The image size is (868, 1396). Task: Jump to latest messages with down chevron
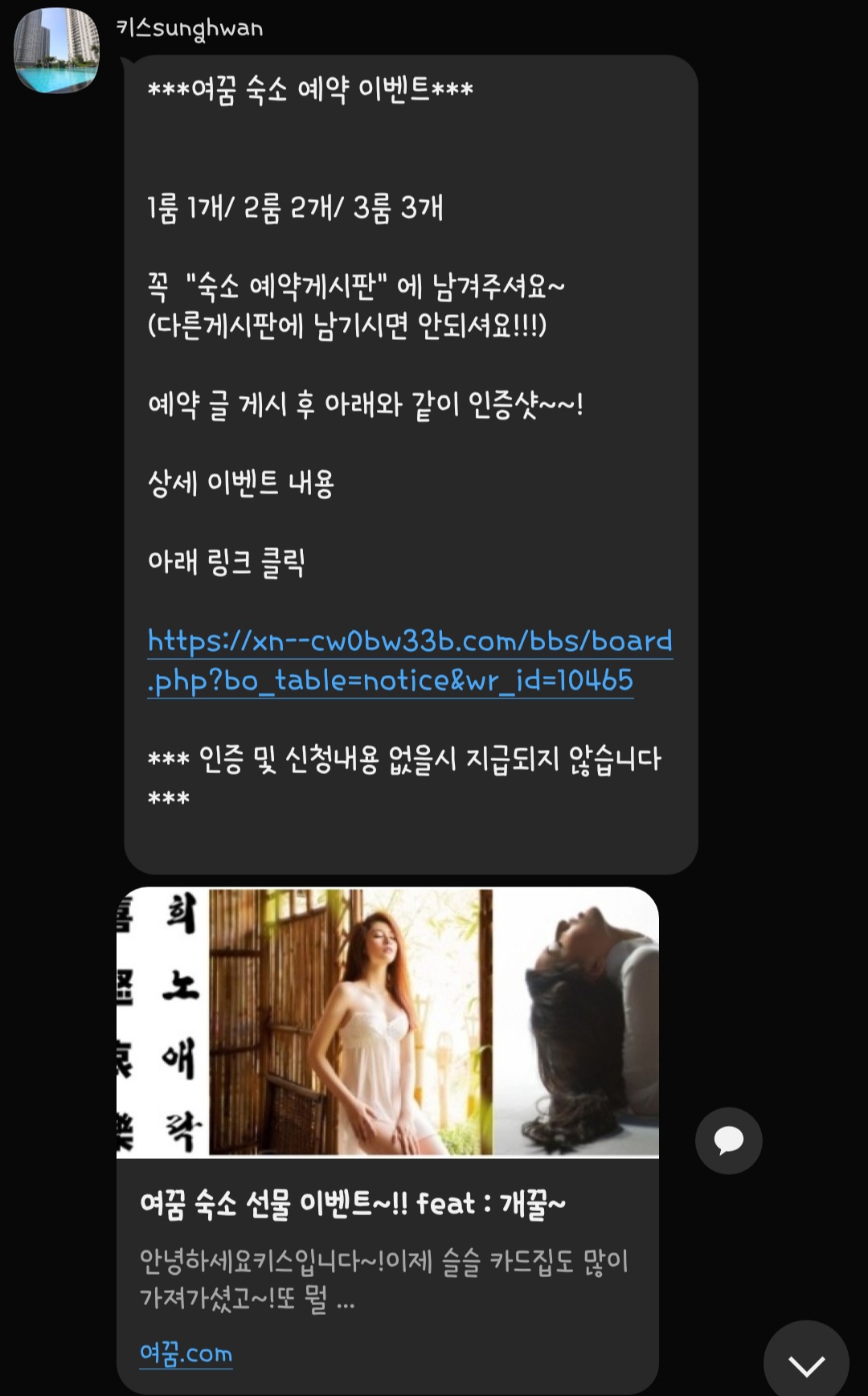coord(806,1364)
